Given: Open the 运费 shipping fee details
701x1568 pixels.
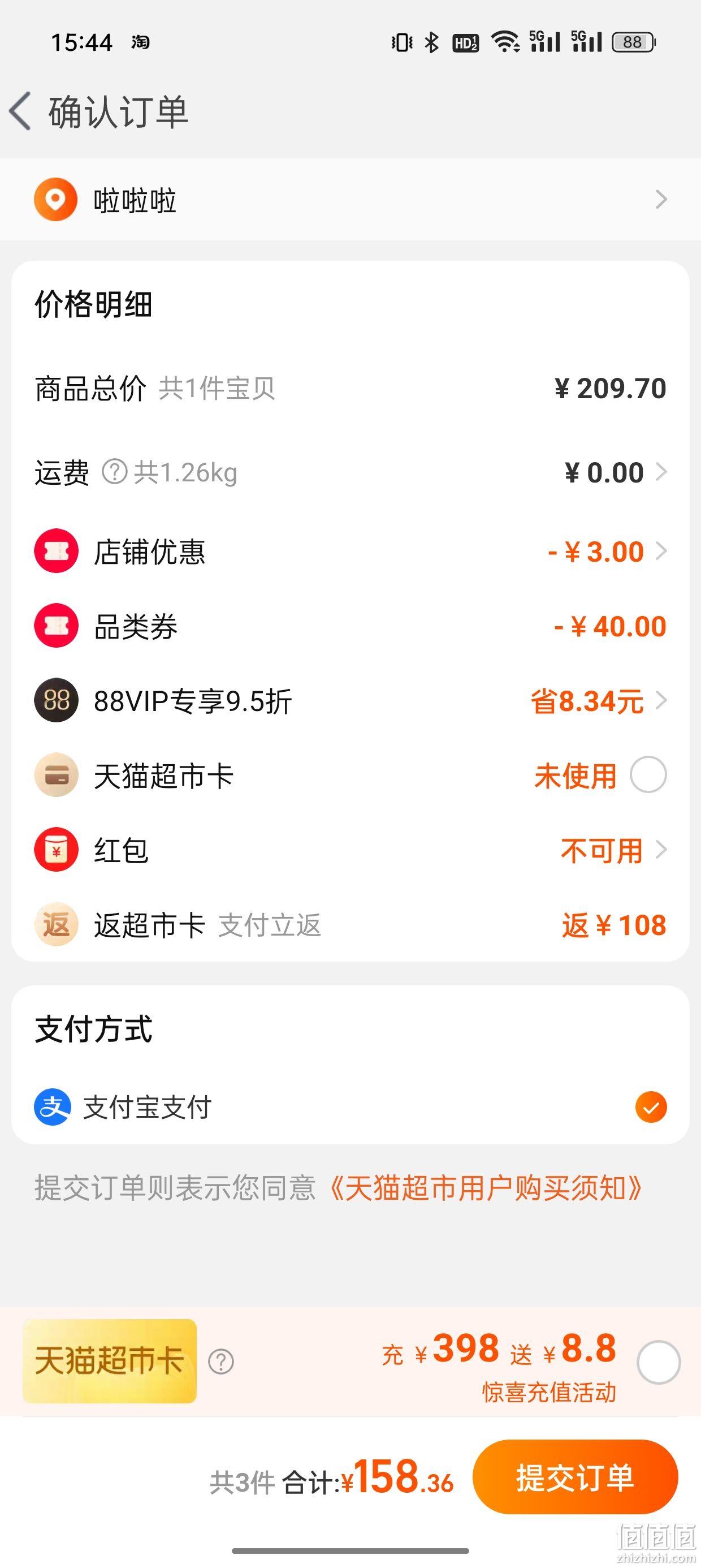Looking at the screenshot, I should [x=350, y=472].
